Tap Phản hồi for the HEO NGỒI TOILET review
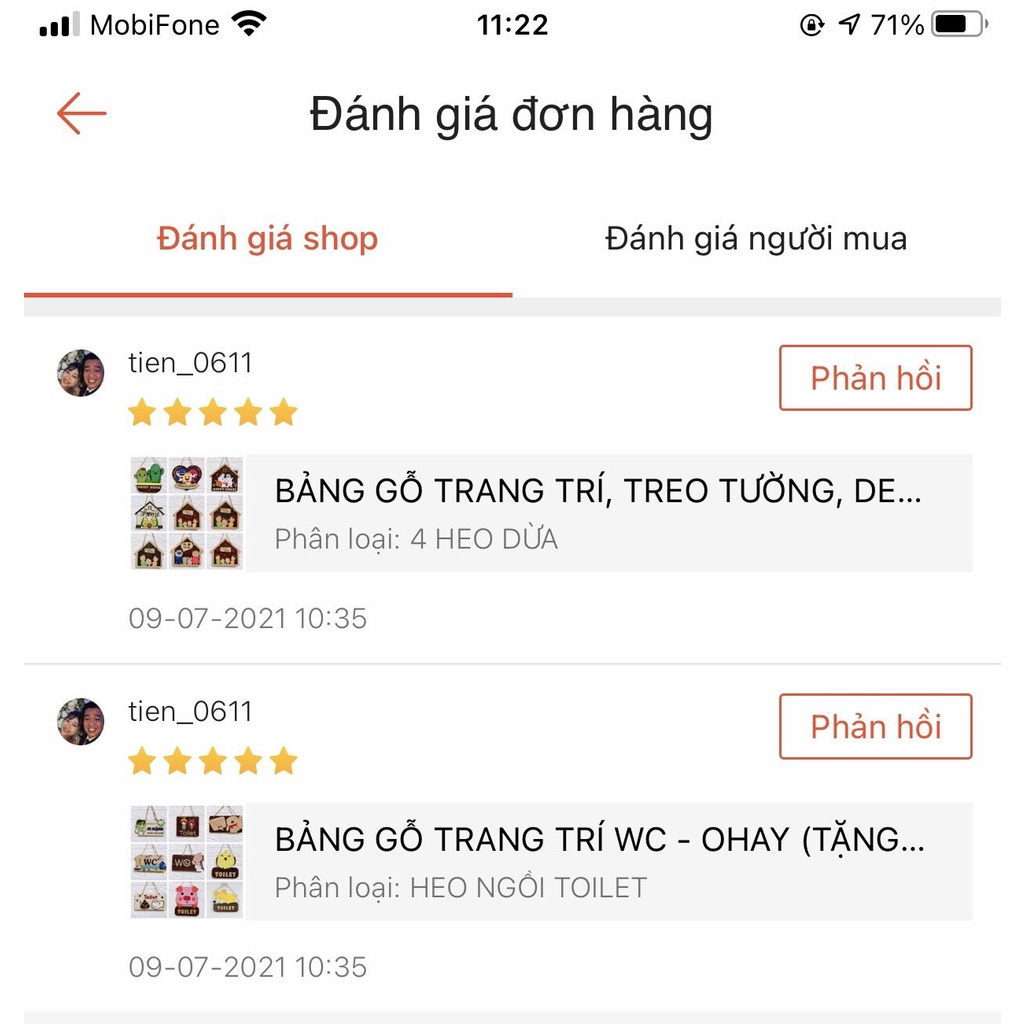 pyautogui.click(x=875, y=726)
